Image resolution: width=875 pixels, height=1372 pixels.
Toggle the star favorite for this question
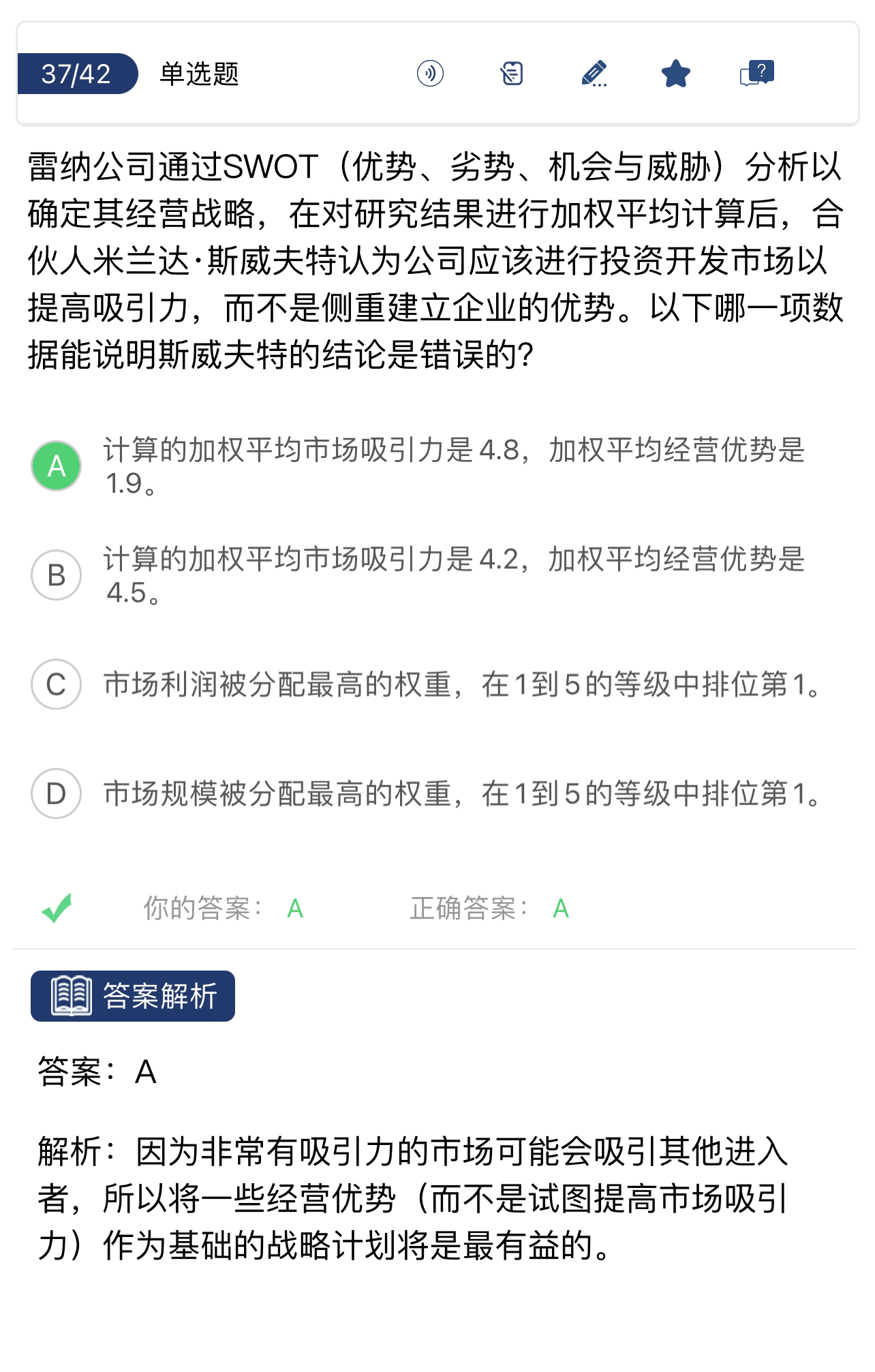pos(675,73)
